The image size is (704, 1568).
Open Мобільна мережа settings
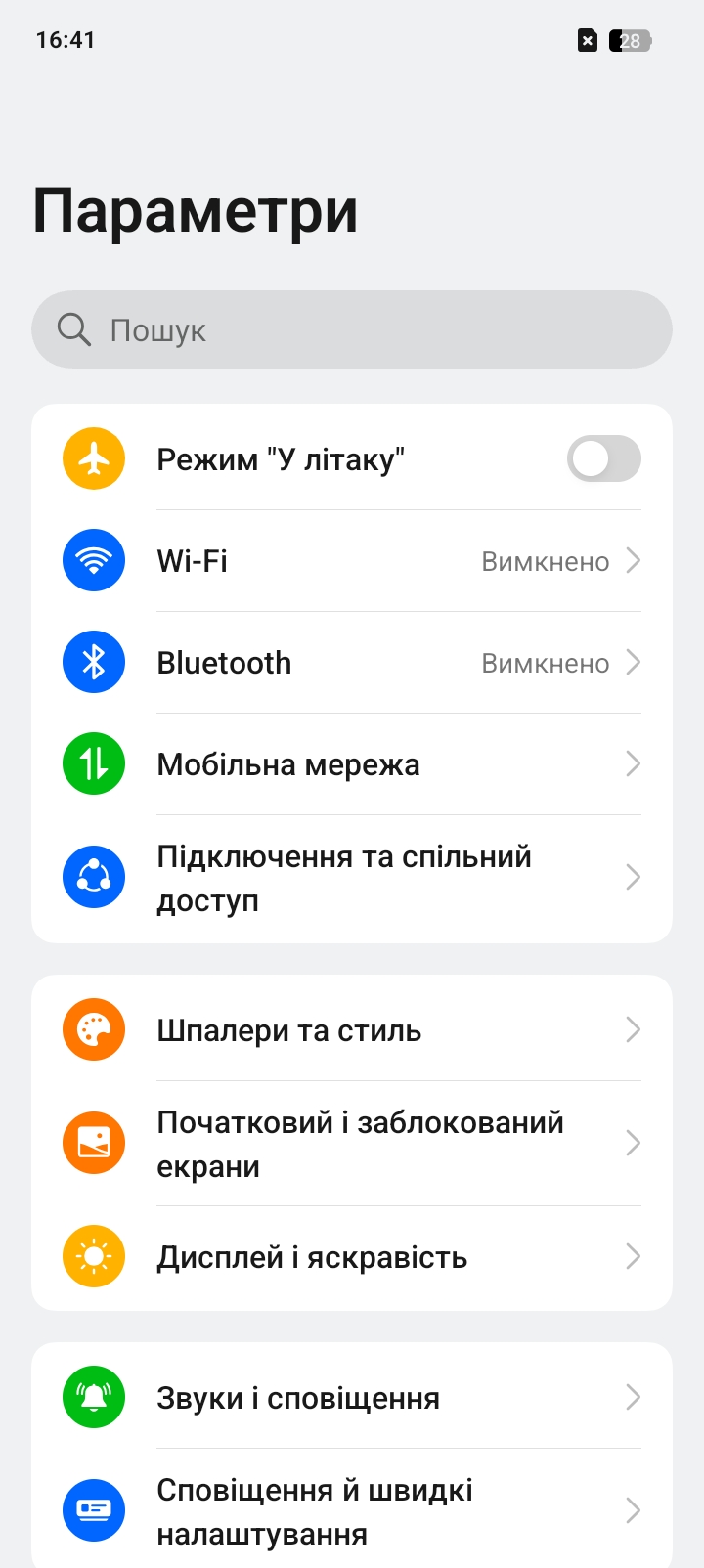352,764
